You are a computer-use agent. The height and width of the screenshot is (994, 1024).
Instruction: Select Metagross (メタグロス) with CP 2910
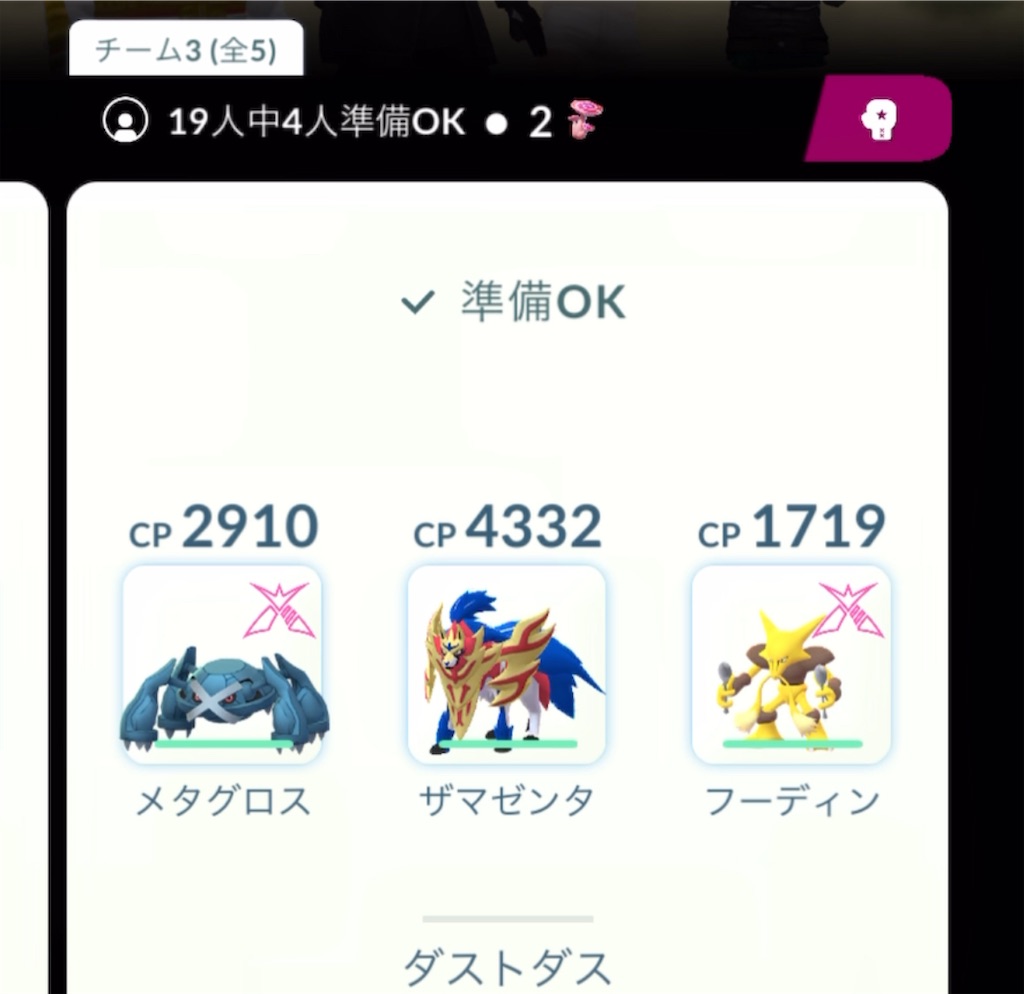click(222, 665)
